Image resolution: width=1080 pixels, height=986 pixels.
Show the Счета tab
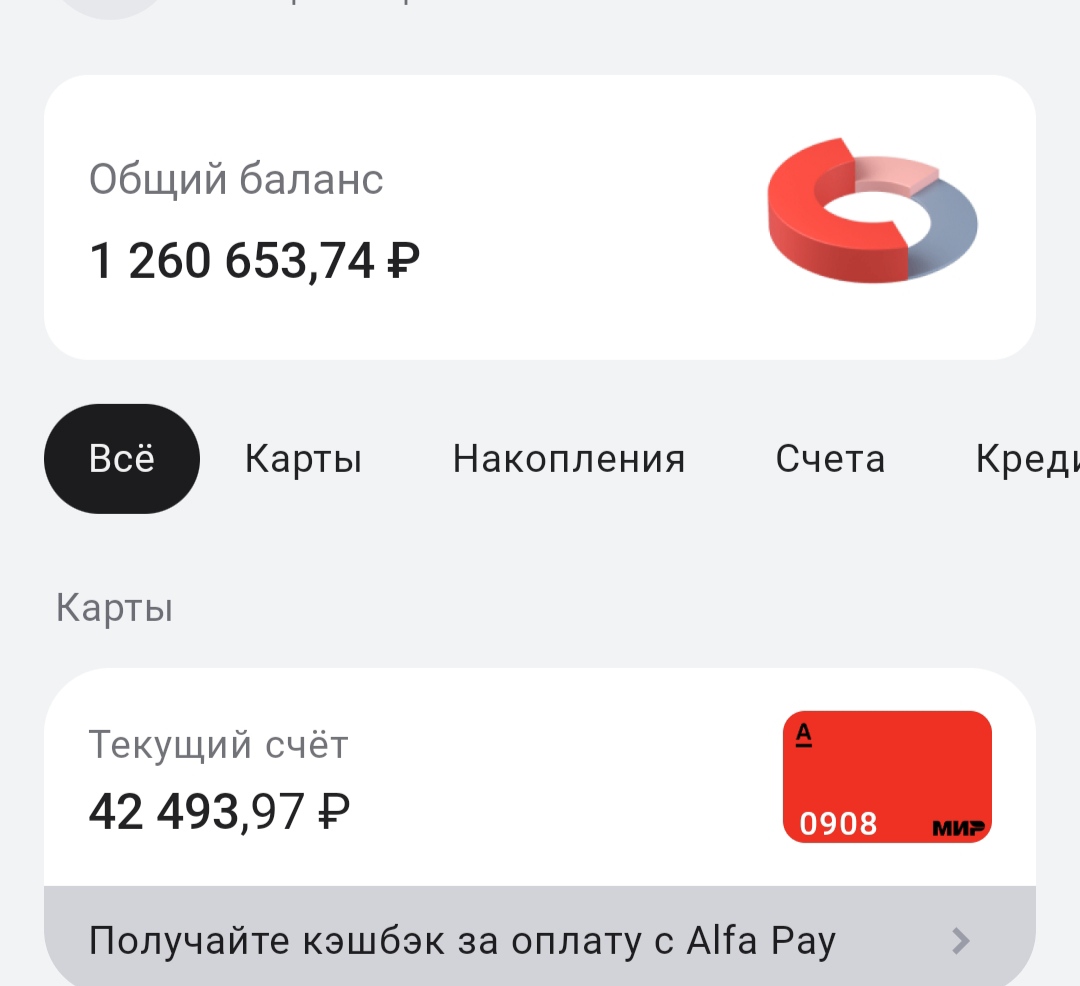(x=830, y=459)
